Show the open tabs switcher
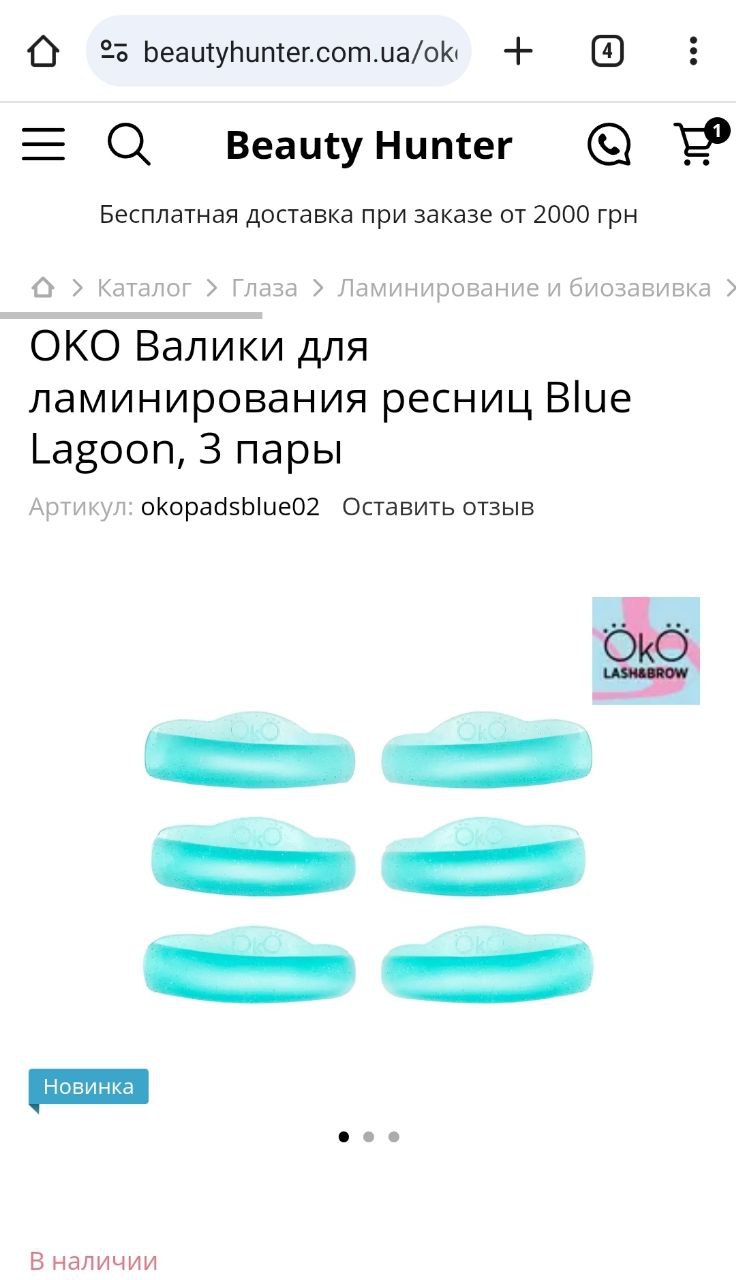This screenshot has width=736, height=1280. click(607, 51)
